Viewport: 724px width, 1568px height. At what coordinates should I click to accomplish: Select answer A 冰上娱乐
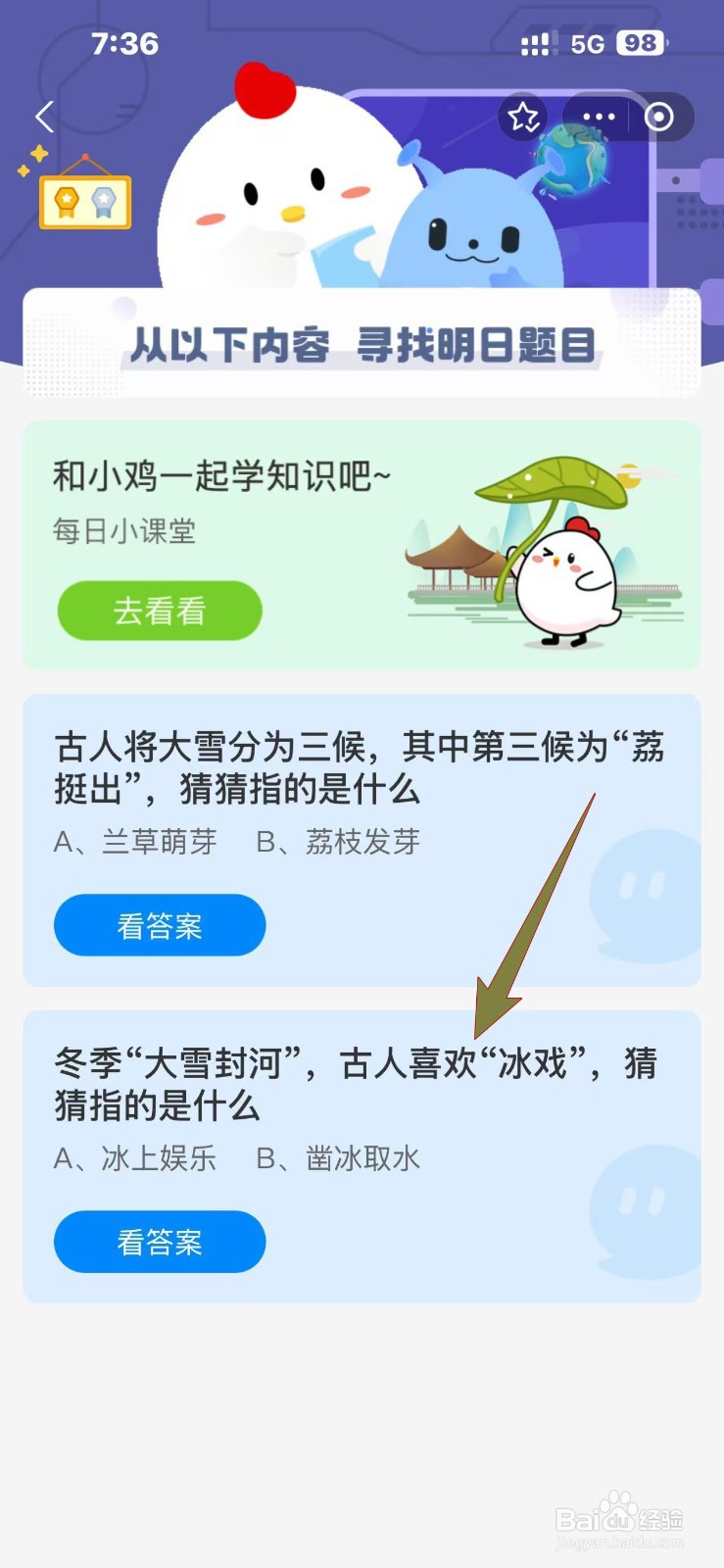pos(137,1158)
